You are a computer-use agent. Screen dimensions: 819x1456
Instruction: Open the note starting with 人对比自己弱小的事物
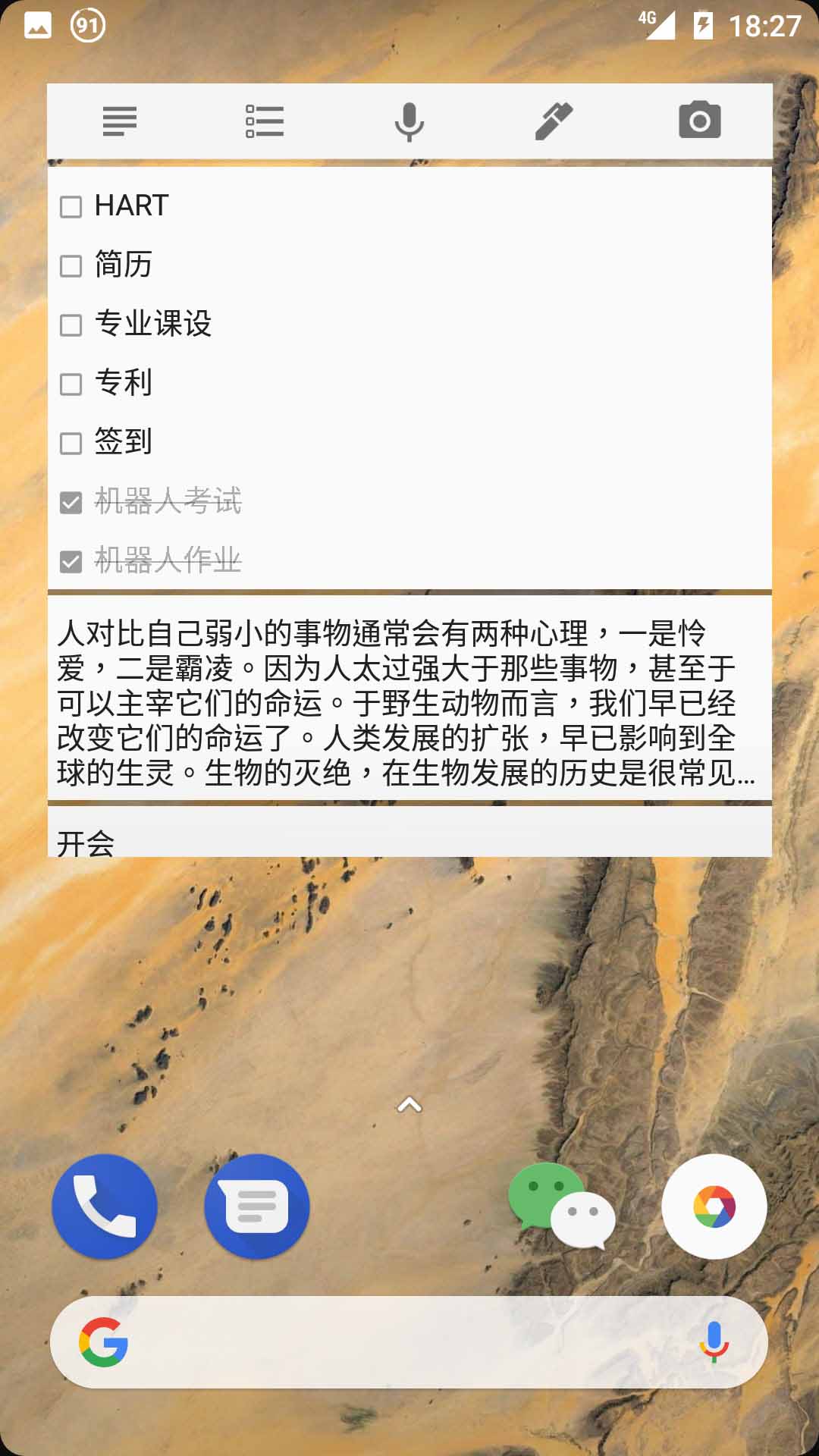pos(409,701)
